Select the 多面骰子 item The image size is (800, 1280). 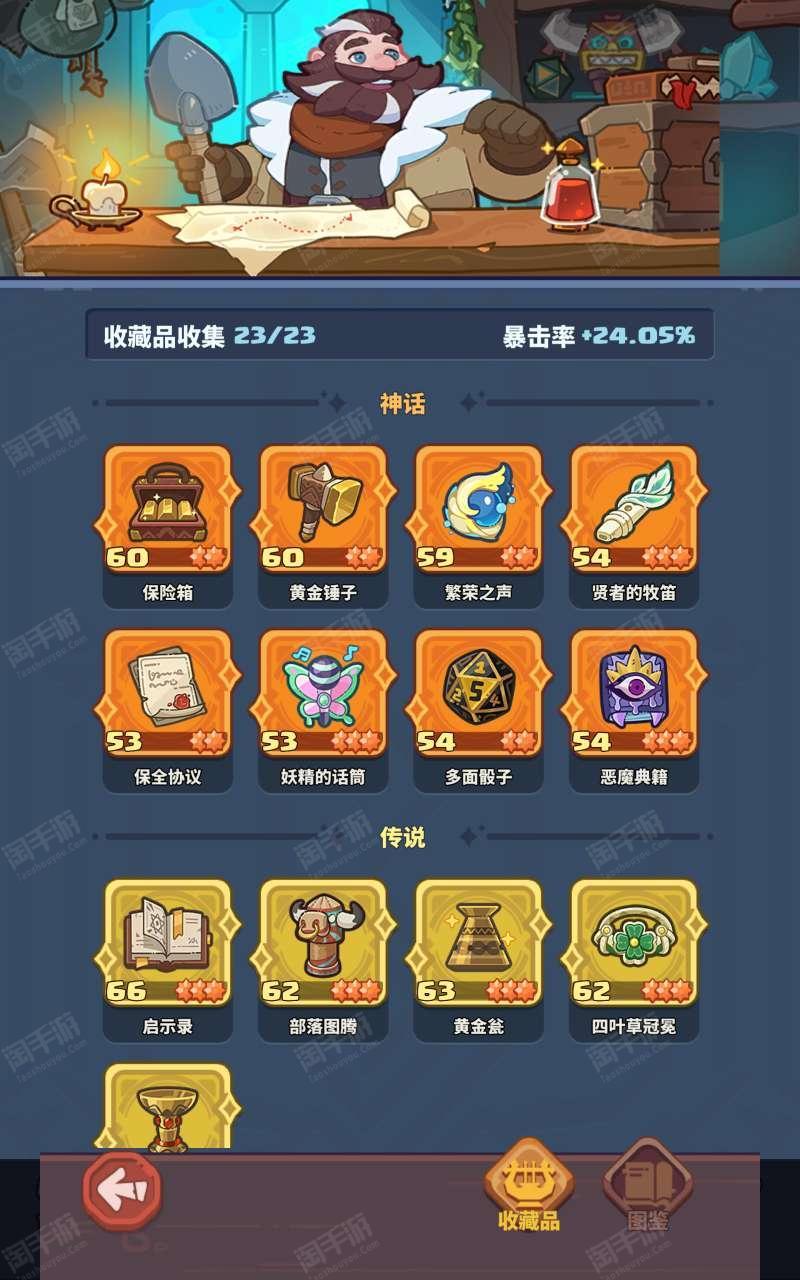tap(478, 710)
